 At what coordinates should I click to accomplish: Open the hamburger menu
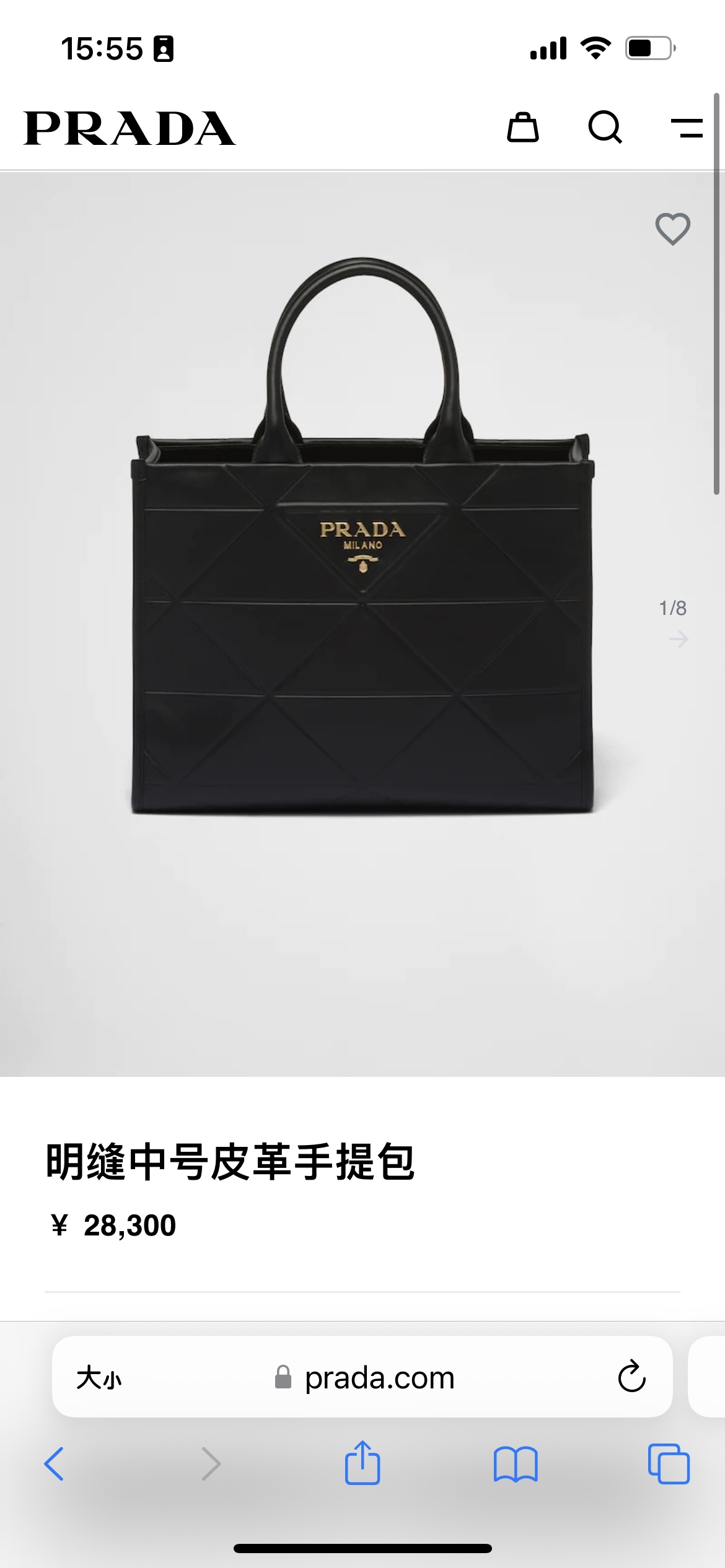(x=687, y=128)
